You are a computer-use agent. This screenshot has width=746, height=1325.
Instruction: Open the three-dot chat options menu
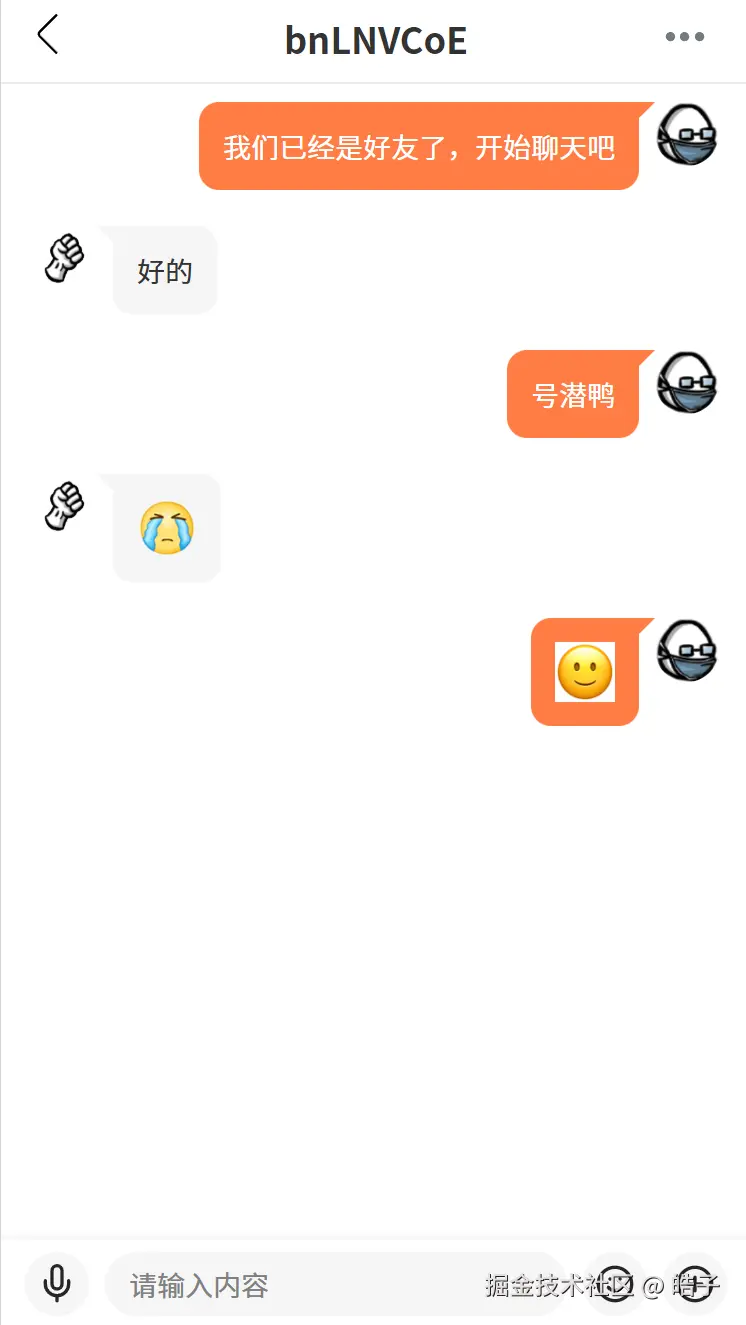684,37
